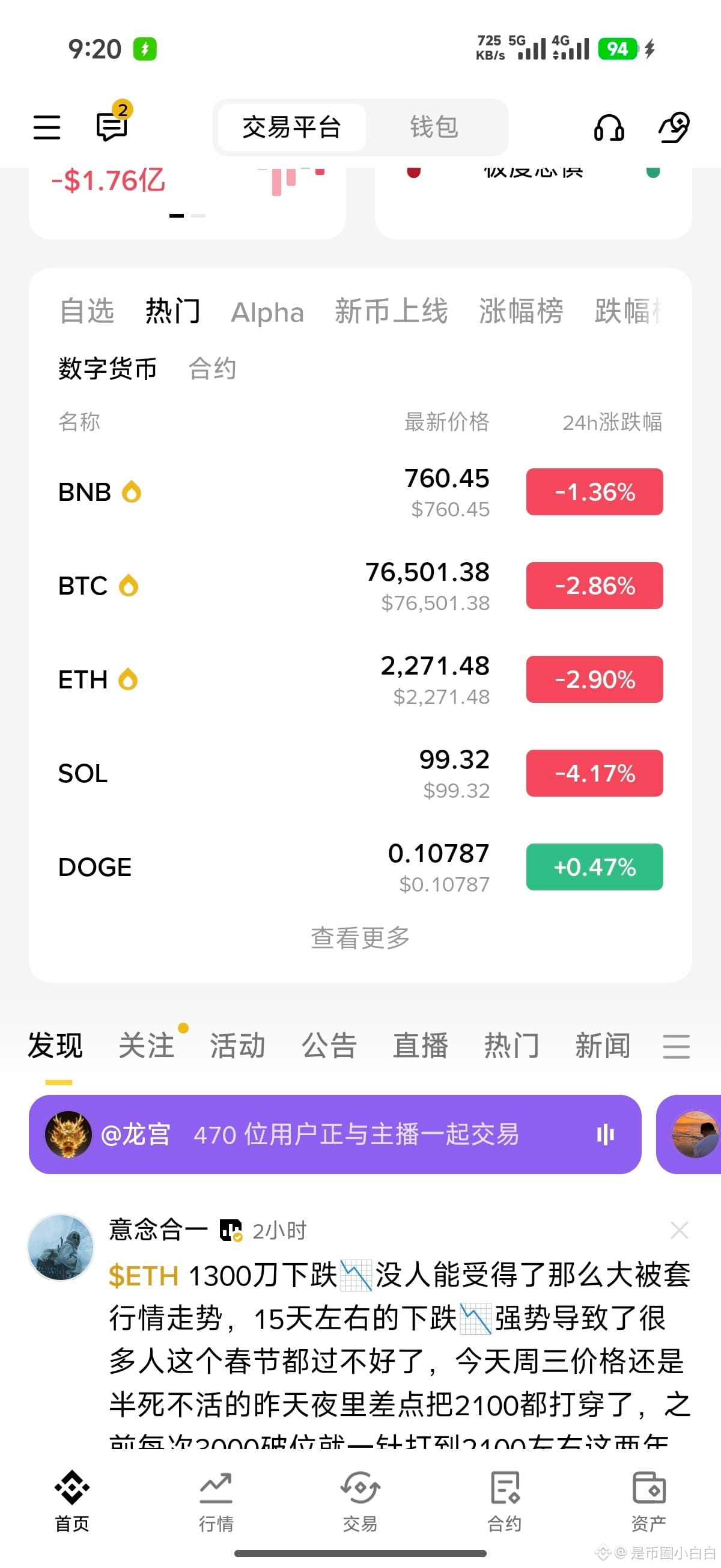Dismiss the 意念合一 post with X
The height and width of the screenshot is (1568, 721).
(679, 1230)
